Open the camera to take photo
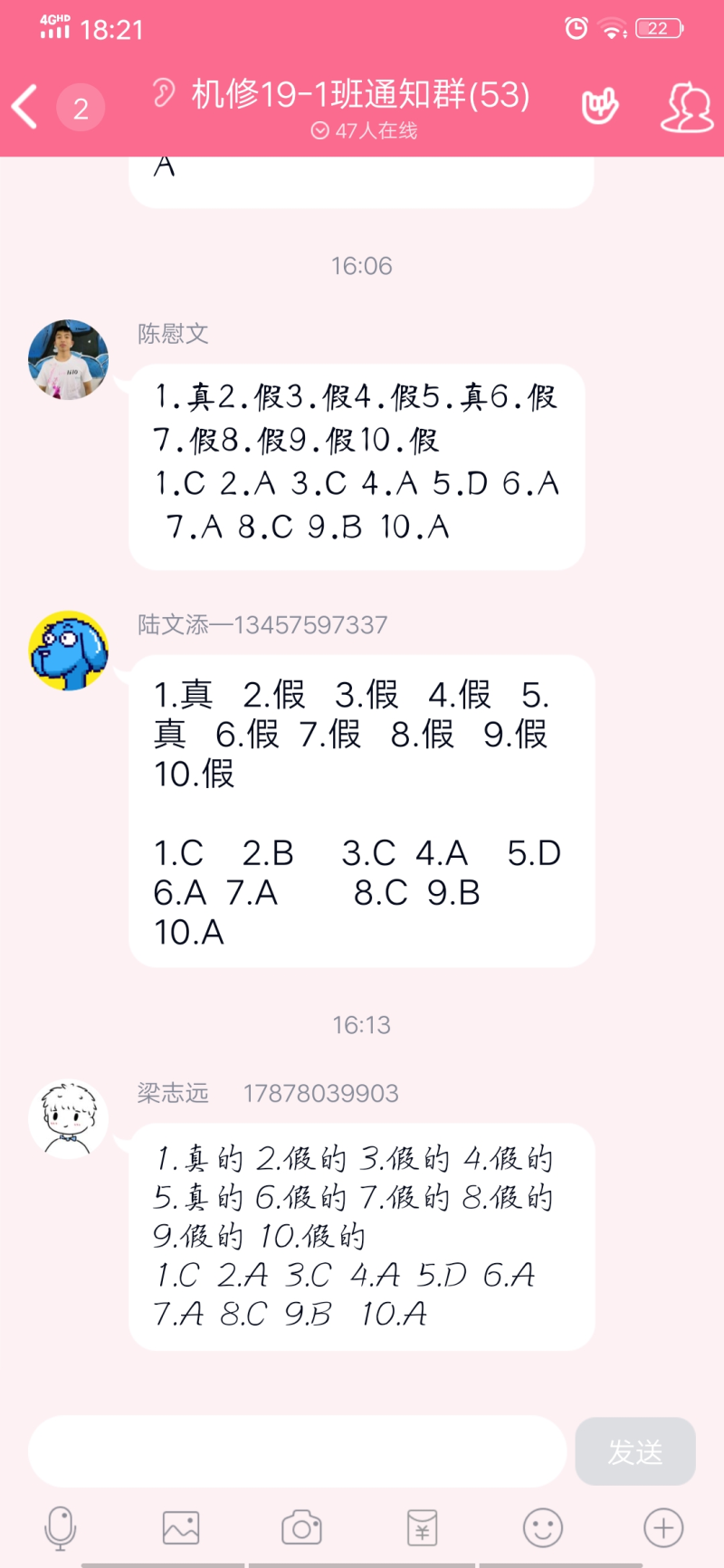 [x=301, y=1528]
